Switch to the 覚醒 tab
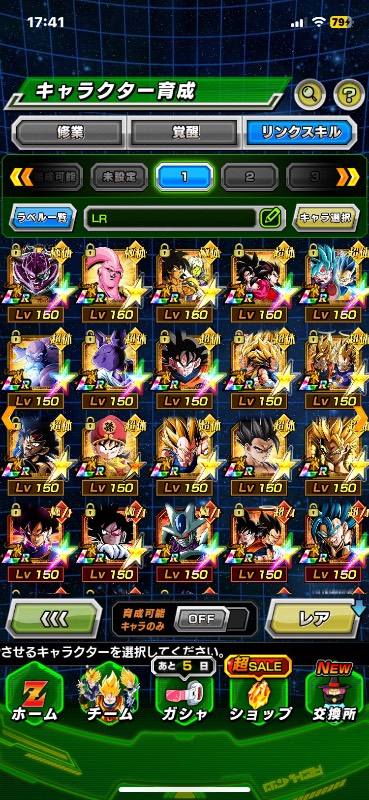Viewport: 369px width, 800px height. [184, 133]
